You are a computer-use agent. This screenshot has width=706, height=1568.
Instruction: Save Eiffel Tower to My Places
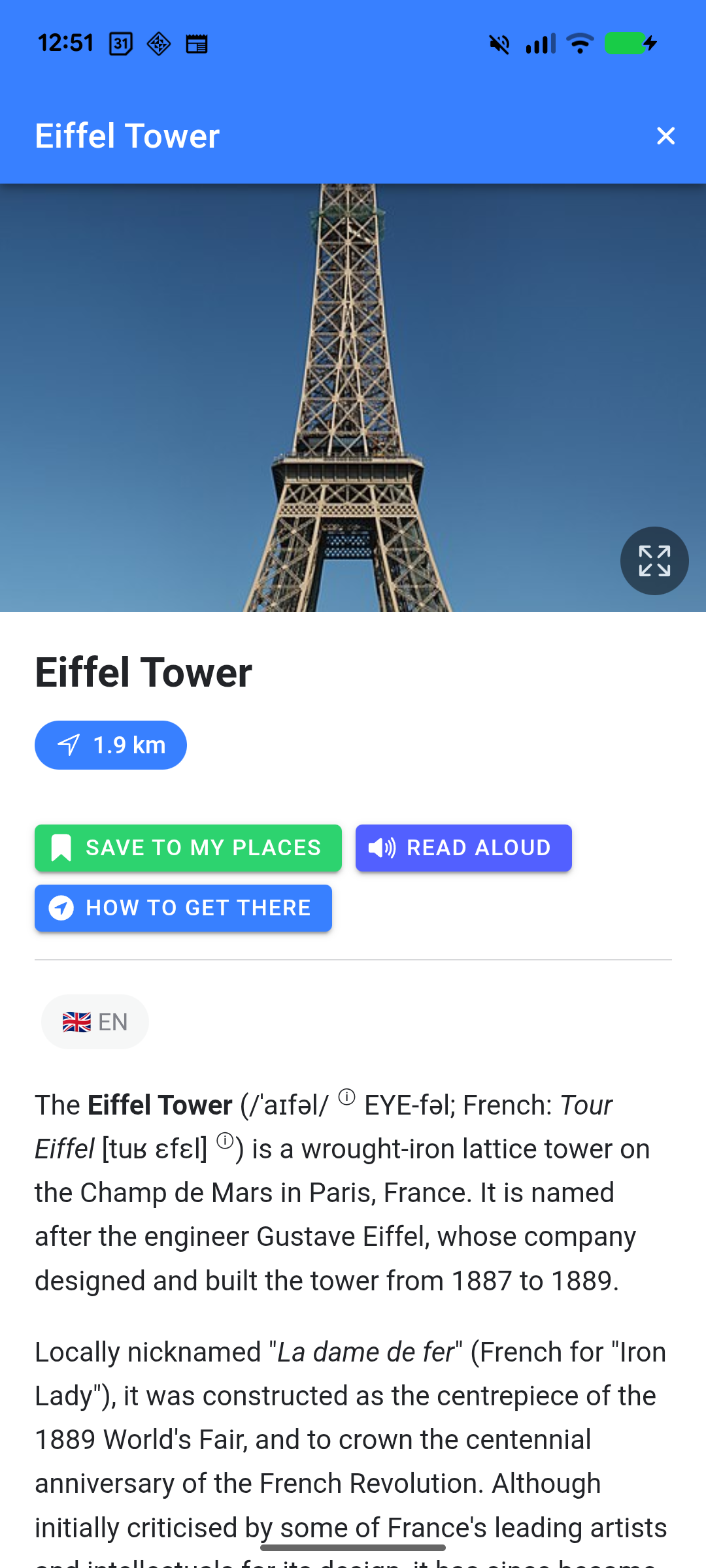[x=188, y=848]
